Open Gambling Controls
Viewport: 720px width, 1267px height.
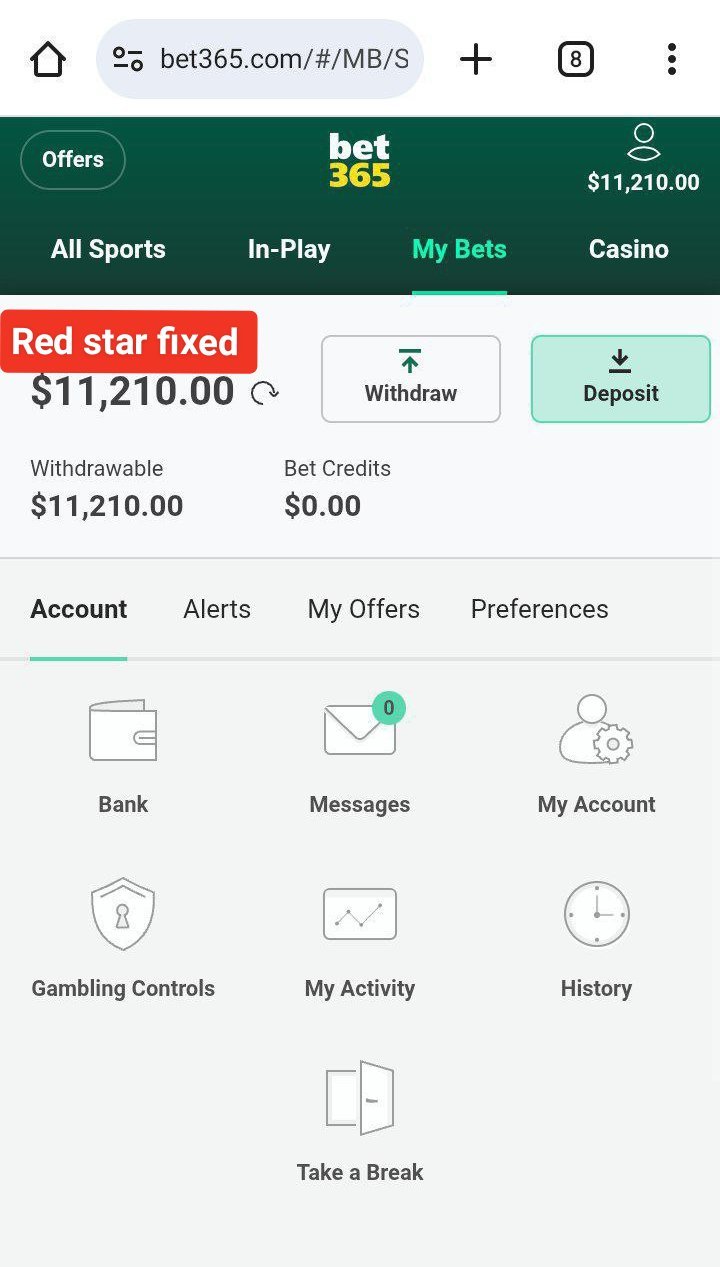(x=123, y=938)
